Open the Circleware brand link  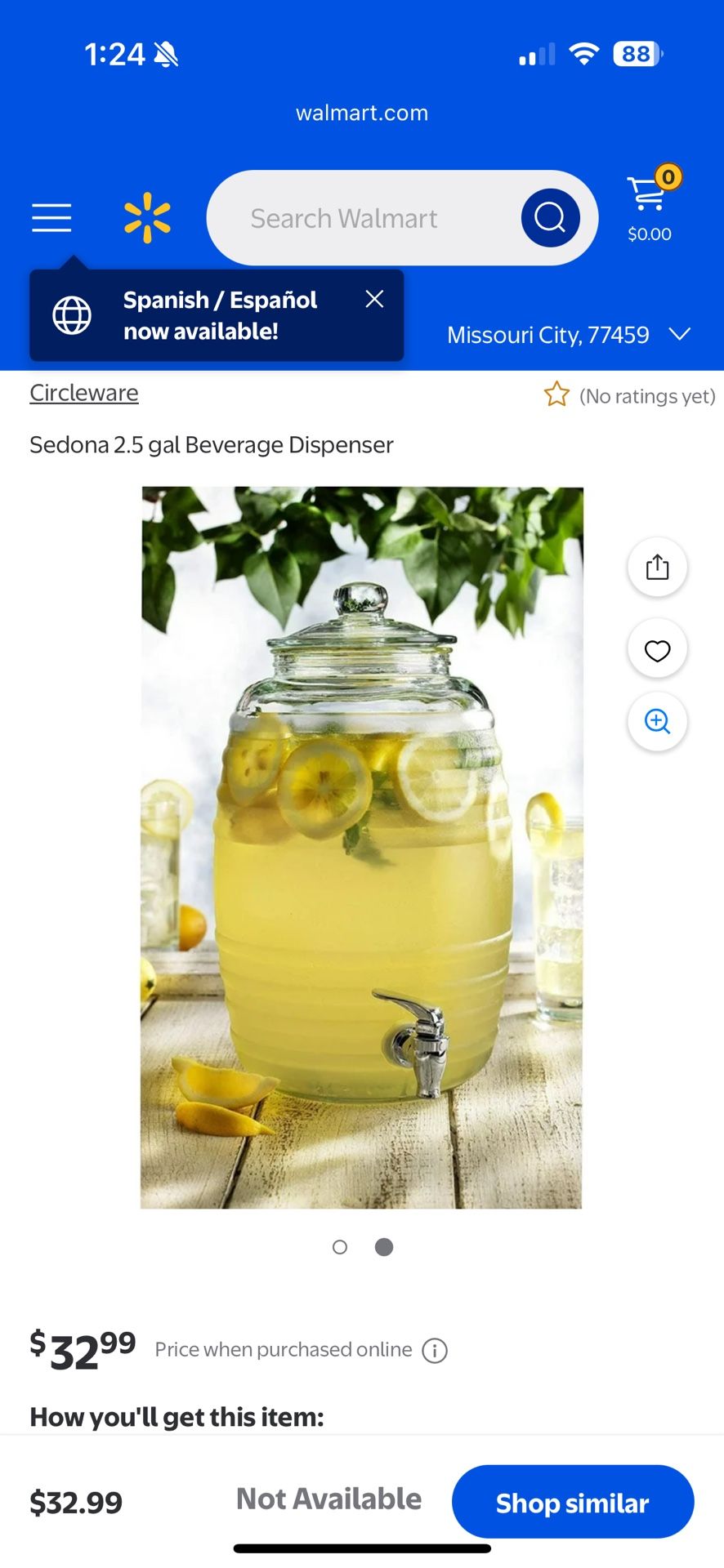(x=84, y=393)
